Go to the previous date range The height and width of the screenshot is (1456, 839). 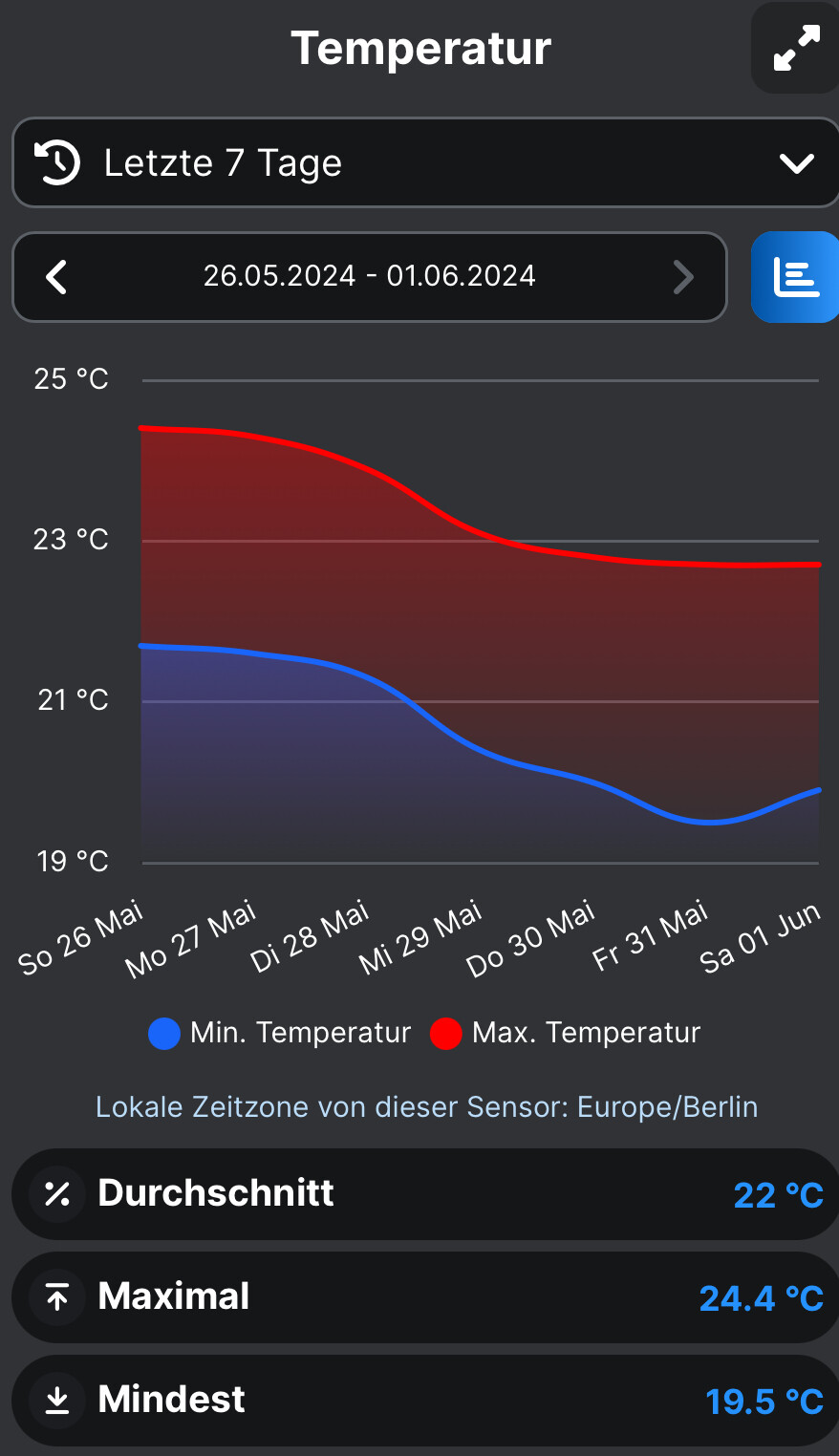[x=57, y=278]
